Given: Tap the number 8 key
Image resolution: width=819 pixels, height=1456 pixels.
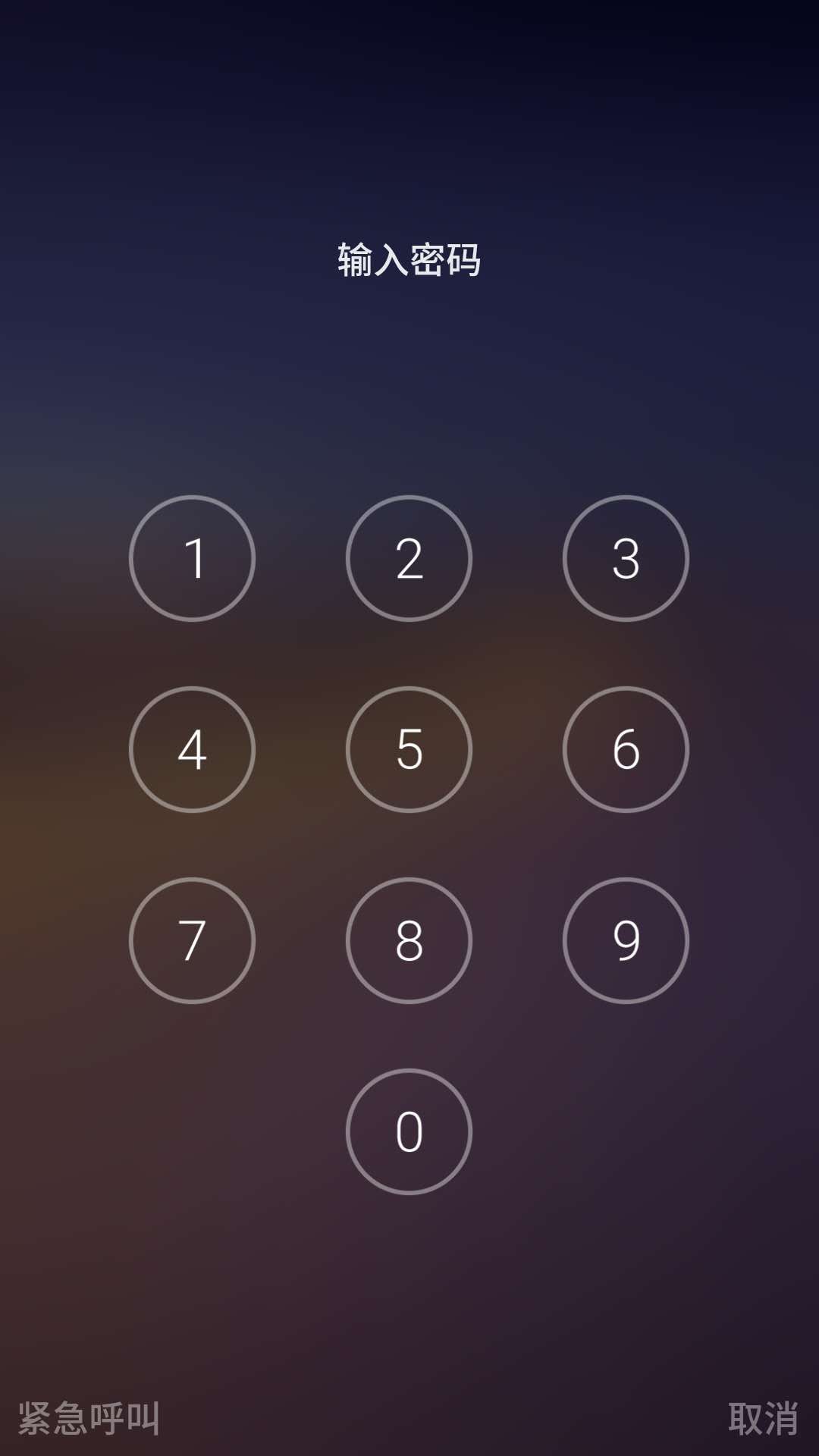Looking at the screenshot, I should pos(409,940).
